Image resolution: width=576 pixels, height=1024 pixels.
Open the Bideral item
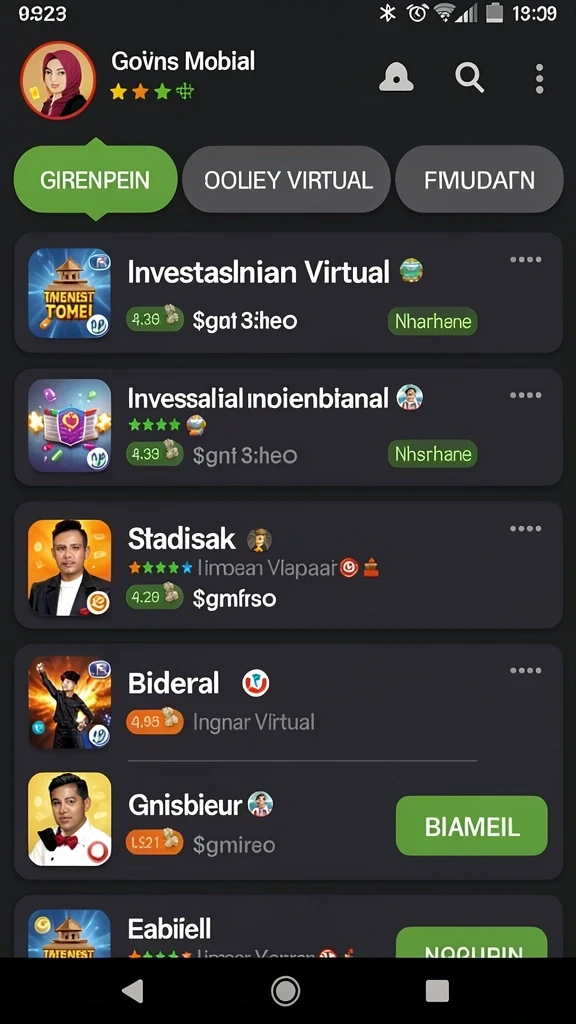pos(288,701)
